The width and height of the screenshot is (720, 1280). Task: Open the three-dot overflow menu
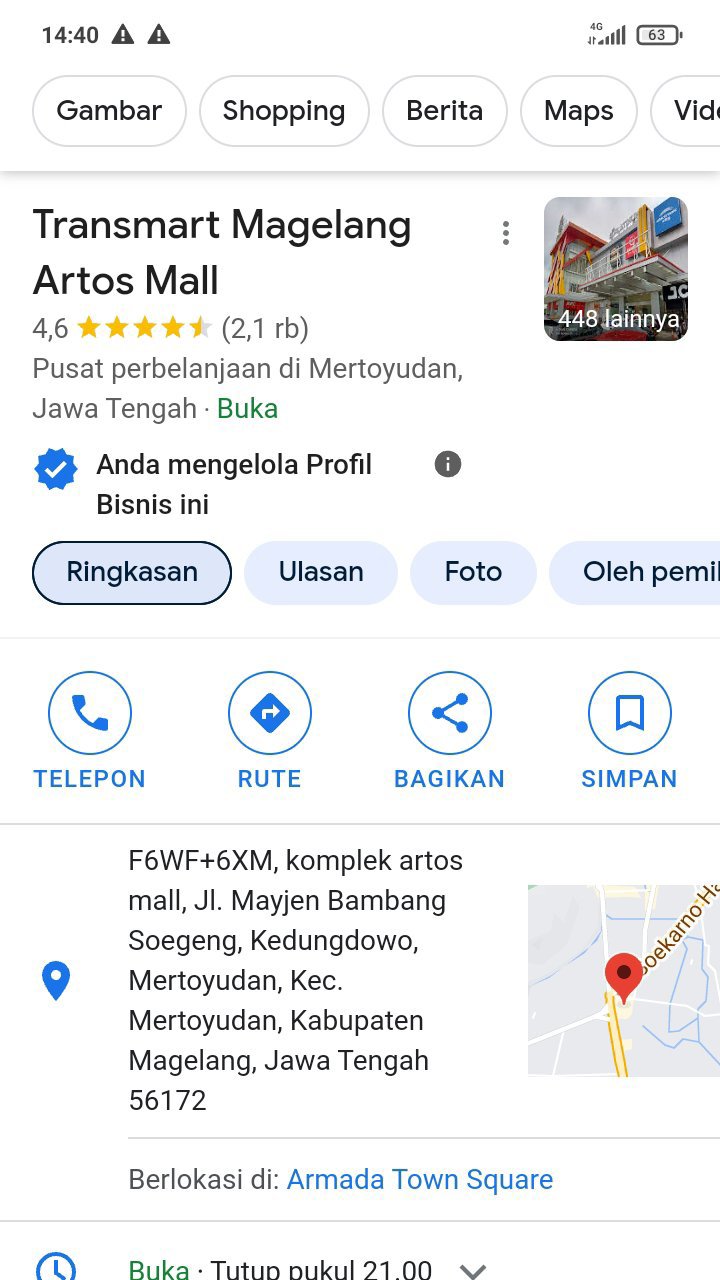coord(506,233)
